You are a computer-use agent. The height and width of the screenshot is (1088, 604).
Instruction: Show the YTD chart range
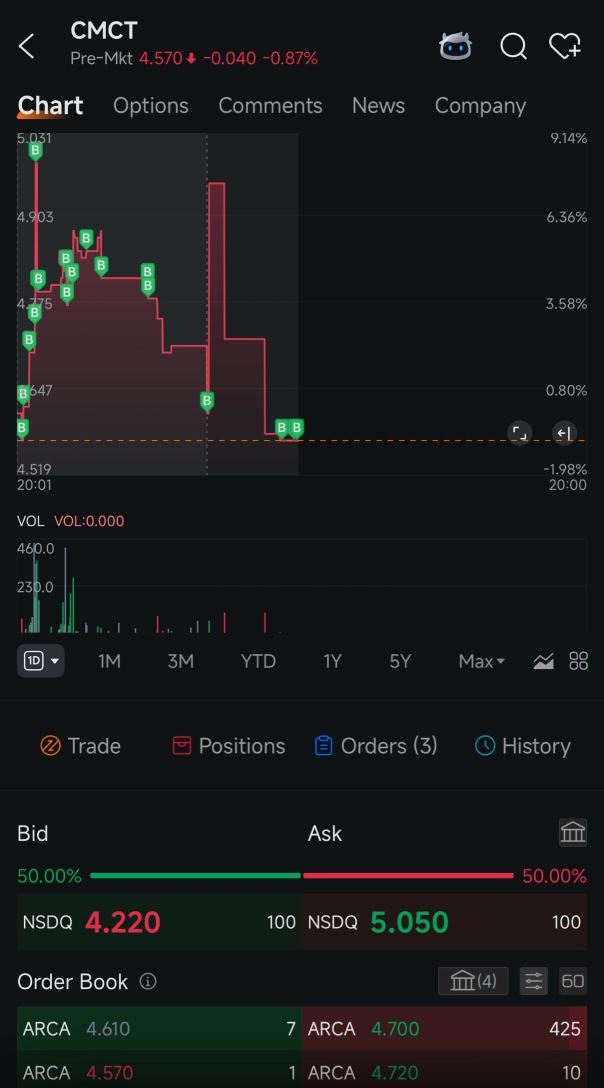pyautogui.click(x=258, y=661)
